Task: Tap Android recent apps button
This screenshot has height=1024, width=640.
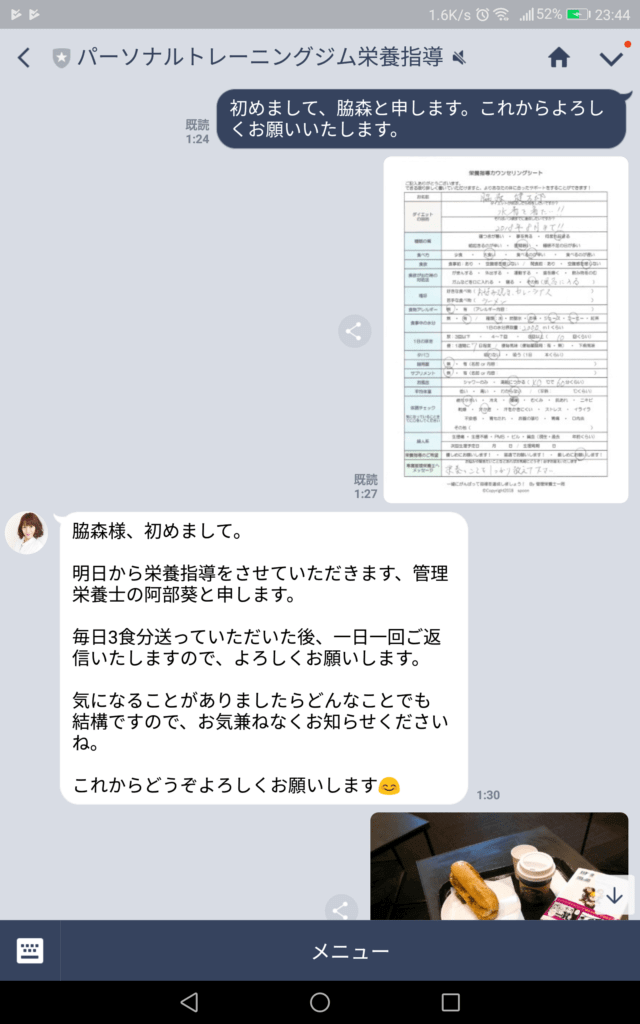Action: (450, 1002)
